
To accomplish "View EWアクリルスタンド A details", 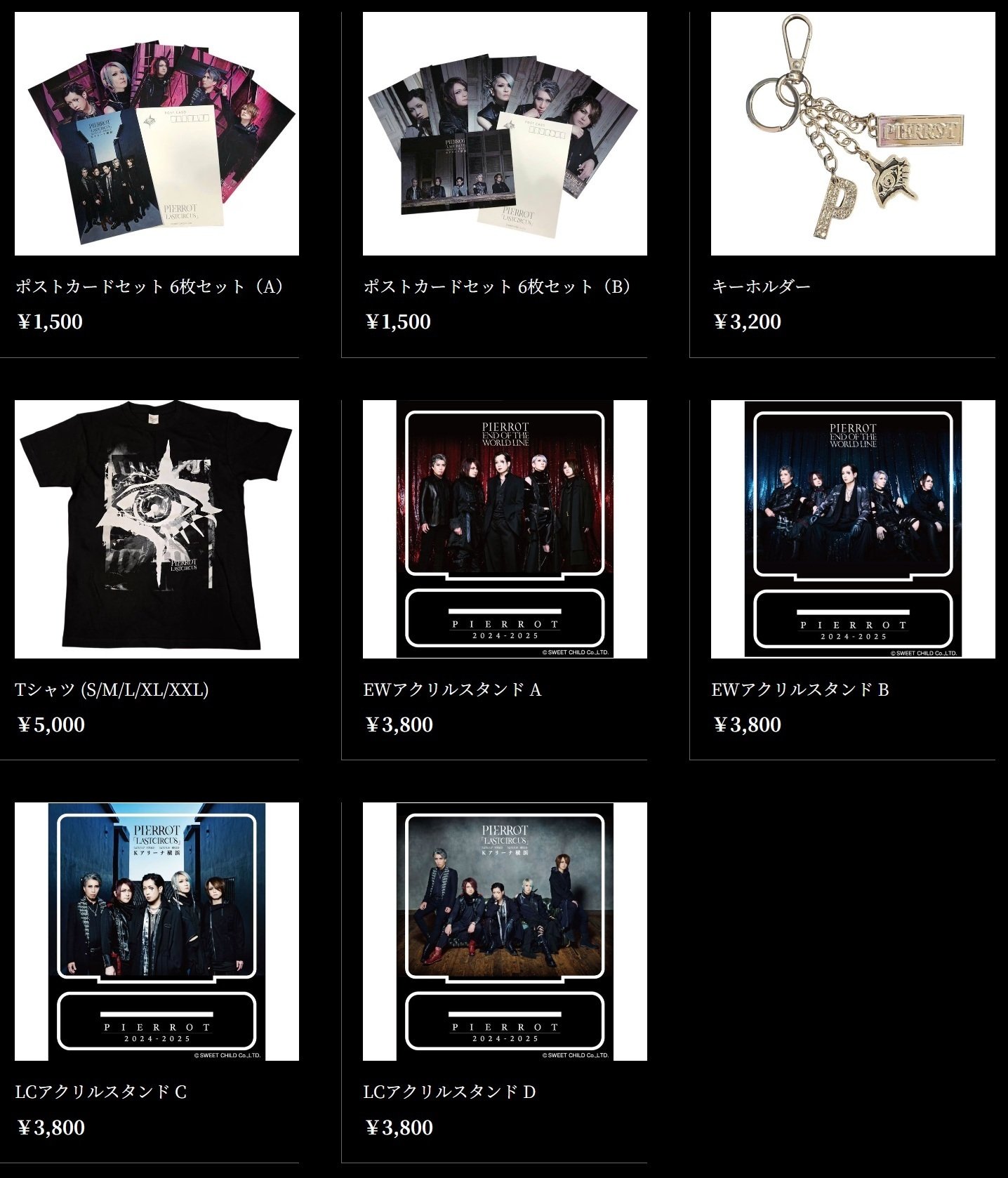I will pyautogui.click(x=505, y=529).
